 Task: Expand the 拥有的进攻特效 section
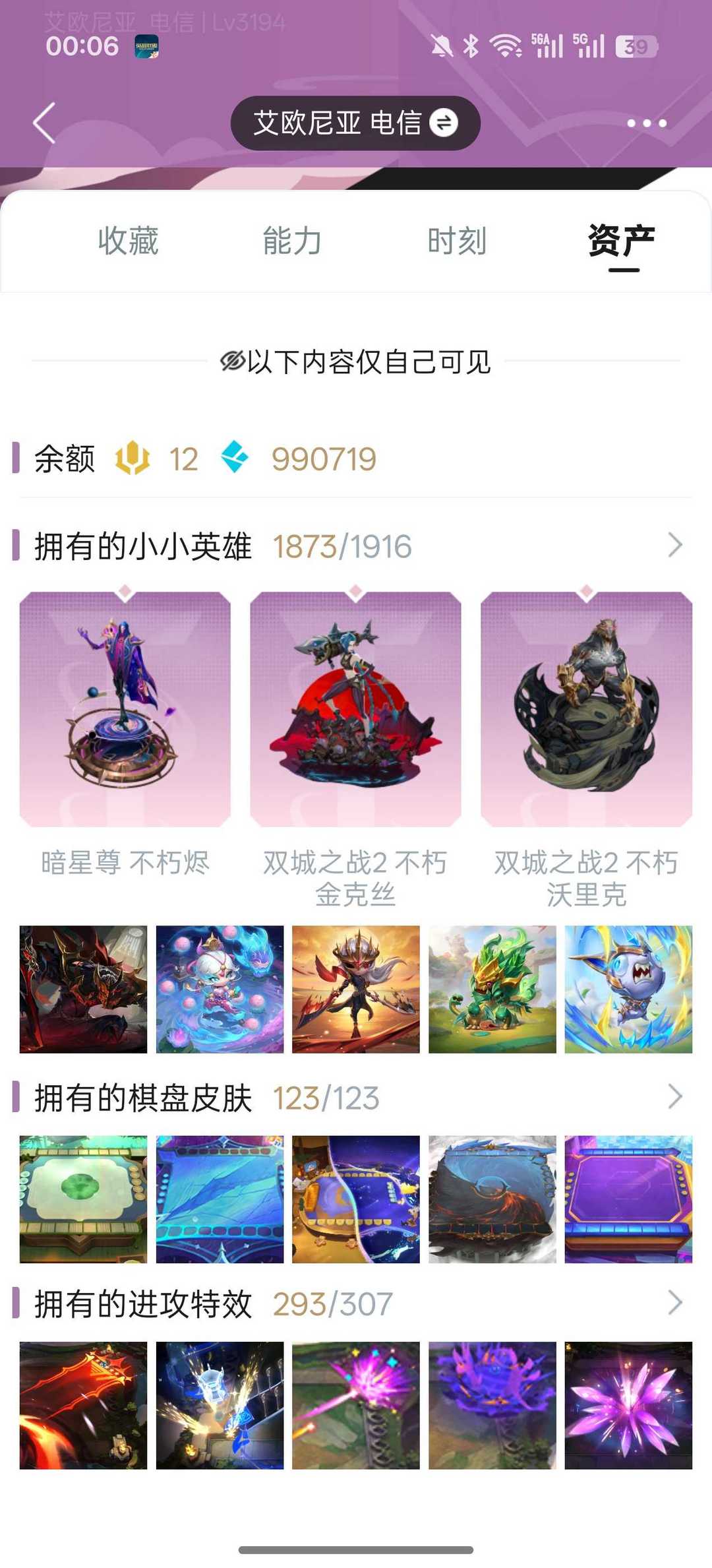point(676,1302)
